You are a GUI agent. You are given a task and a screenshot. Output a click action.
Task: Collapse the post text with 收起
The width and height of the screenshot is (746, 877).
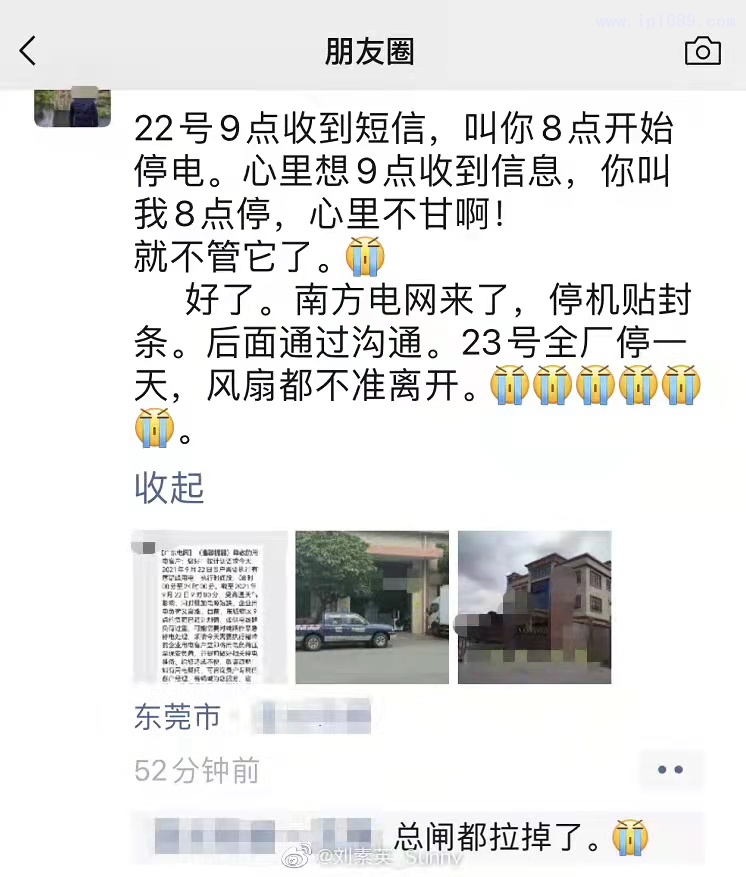click(x=169, y=488)
